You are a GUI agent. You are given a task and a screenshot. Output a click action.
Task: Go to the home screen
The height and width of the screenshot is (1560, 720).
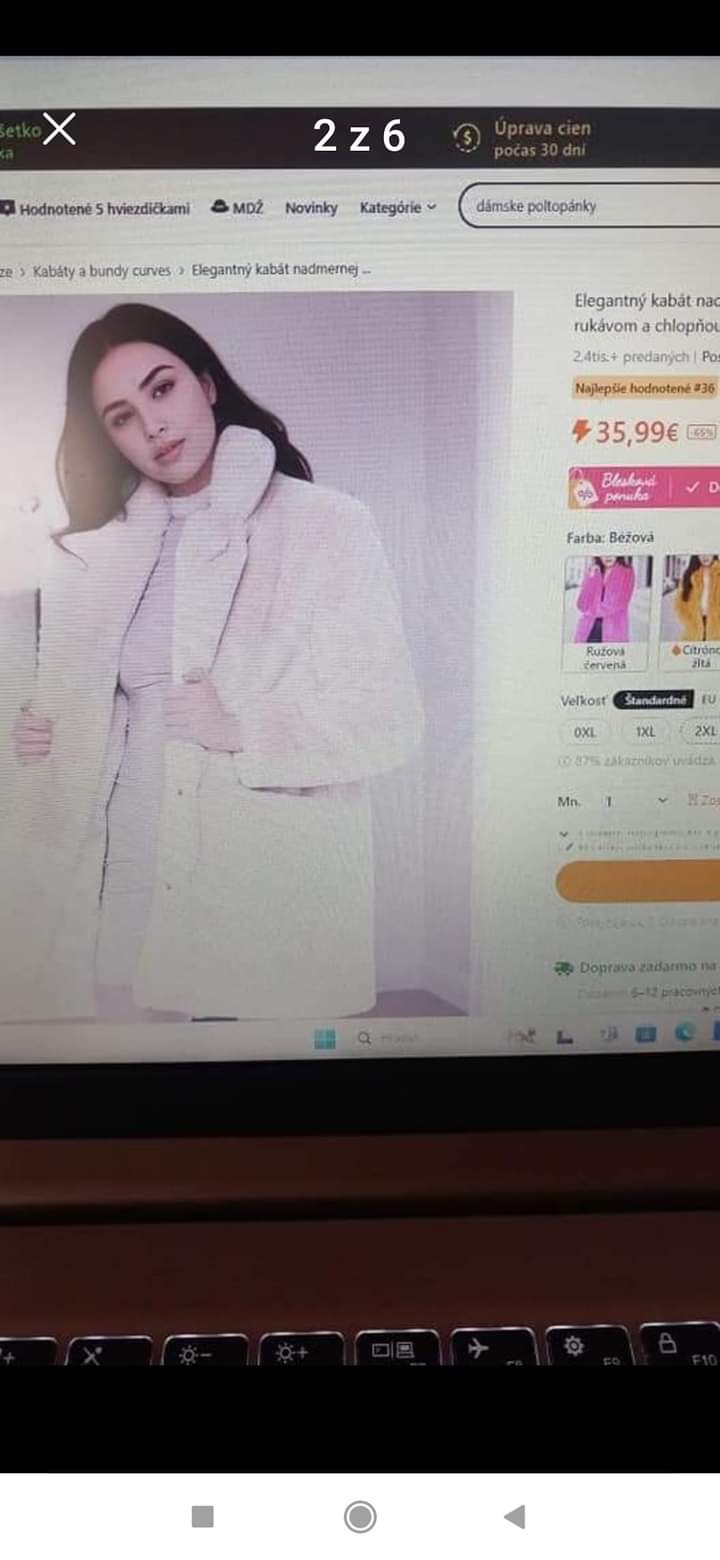tap(360, 1517)
